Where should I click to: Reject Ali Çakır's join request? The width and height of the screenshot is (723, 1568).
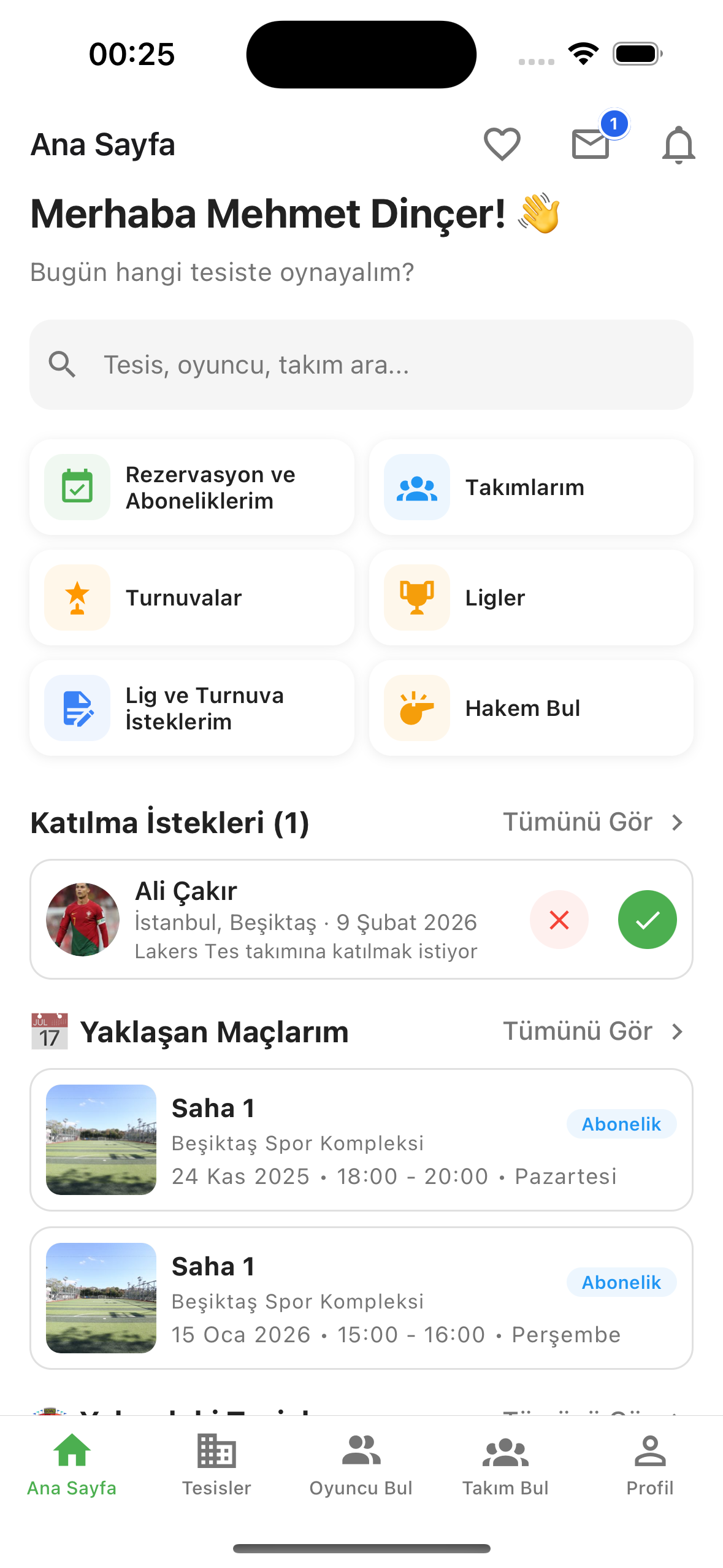point(559,919)
